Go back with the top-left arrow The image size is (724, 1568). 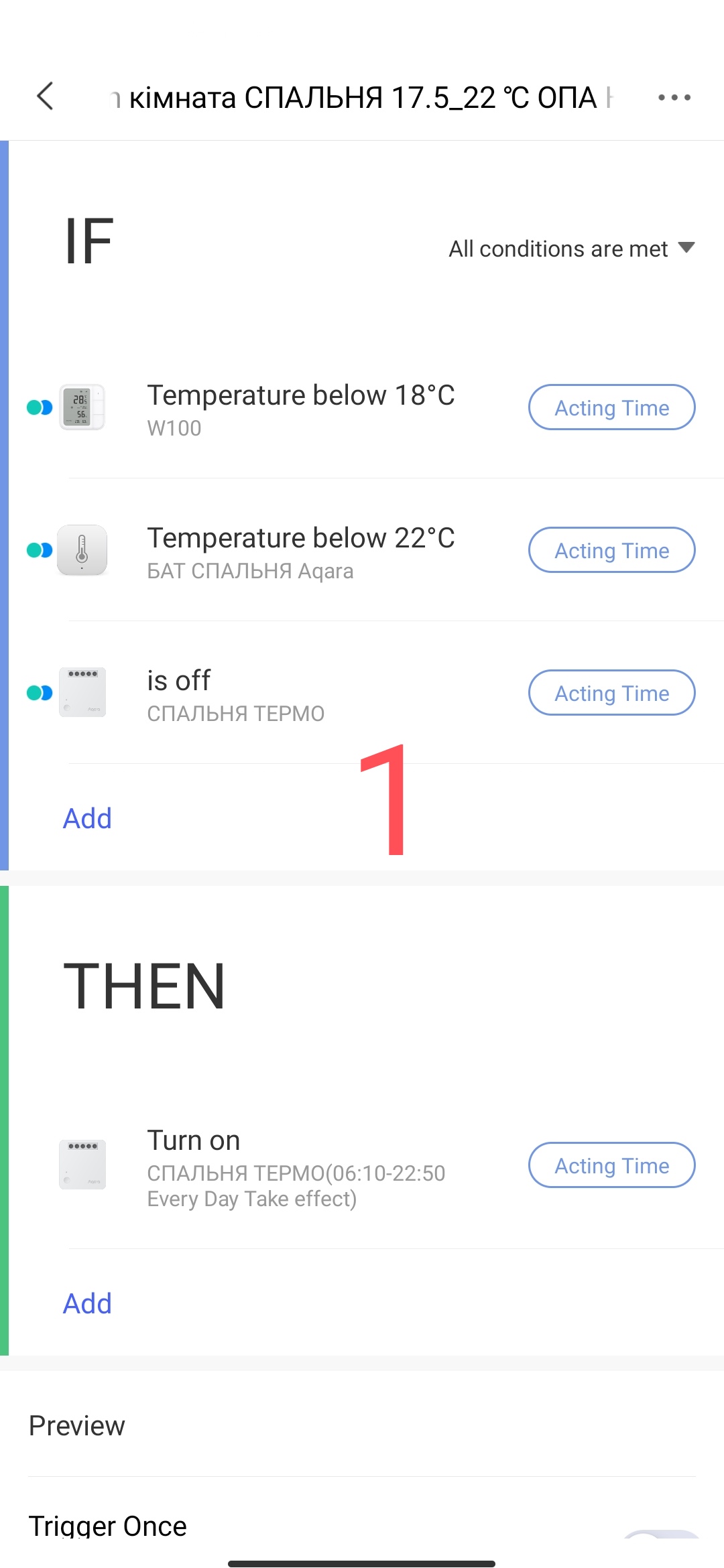tap(46, 96)
